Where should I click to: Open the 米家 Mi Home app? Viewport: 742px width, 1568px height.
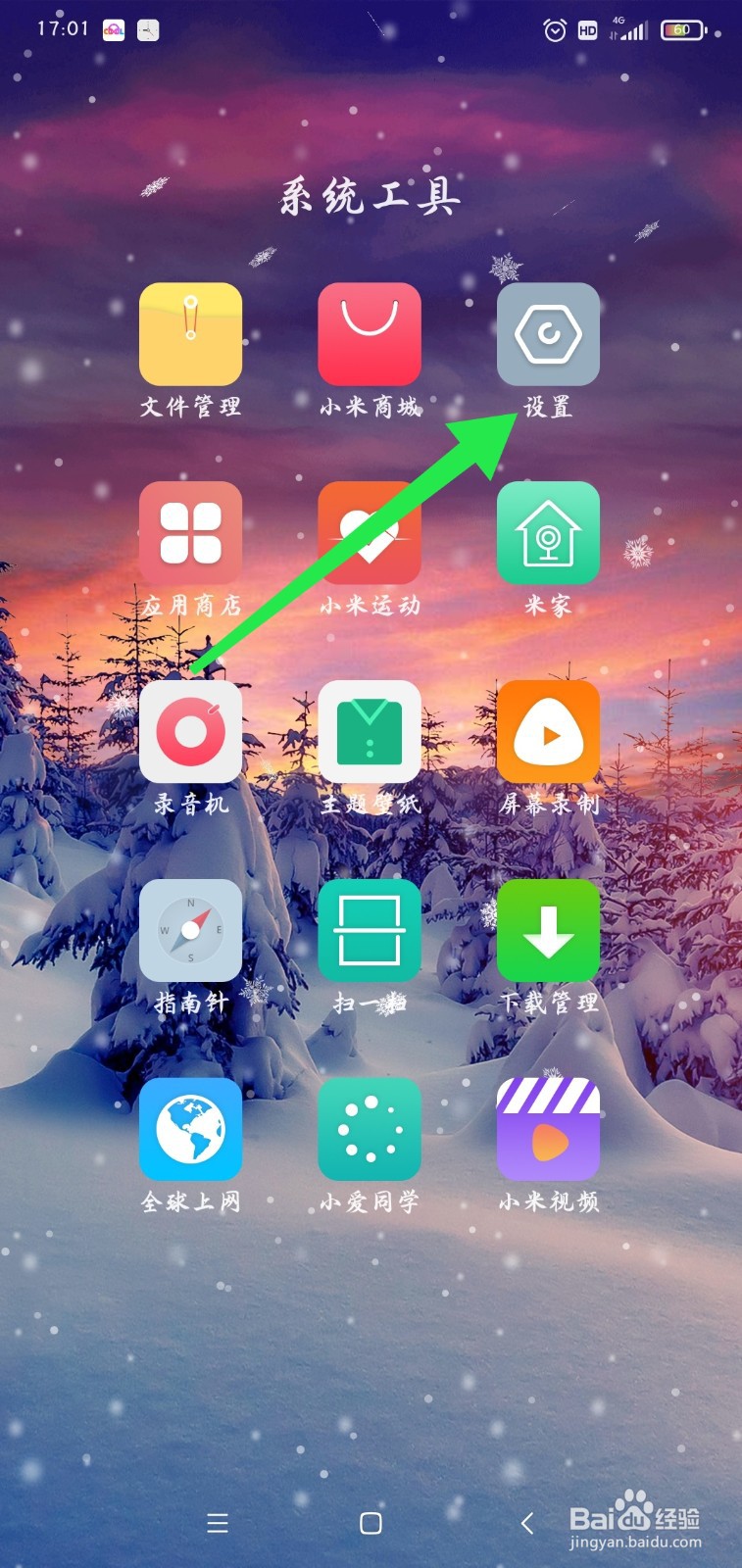click(x=548, y=534)
